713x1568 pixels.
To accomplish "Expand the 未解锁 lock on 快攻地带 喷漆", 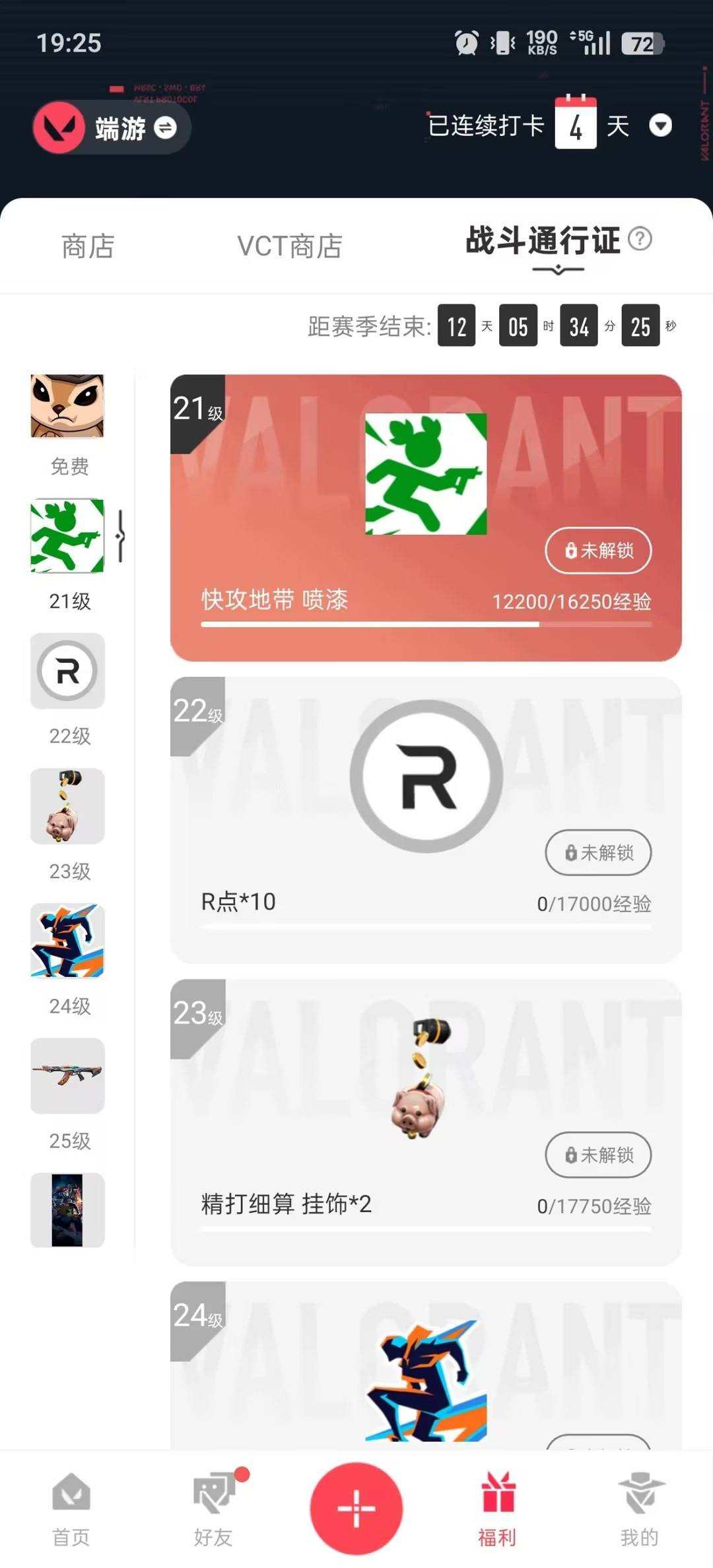I will [597, 551].
